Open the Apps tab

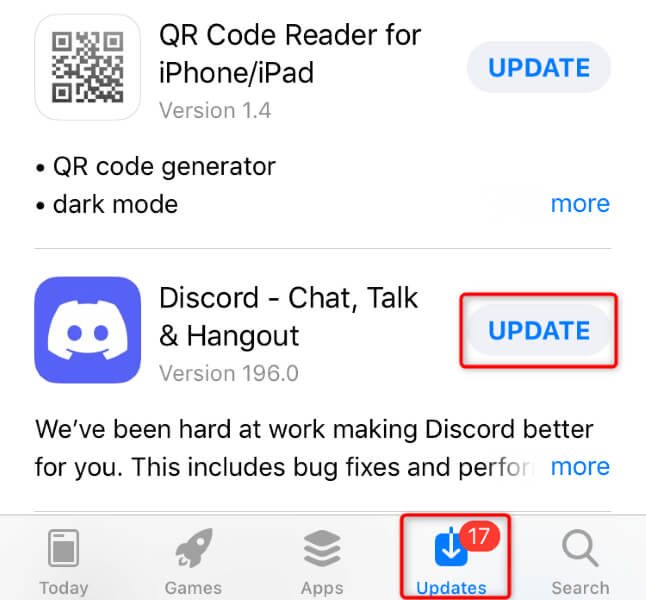tap(322, 560)
